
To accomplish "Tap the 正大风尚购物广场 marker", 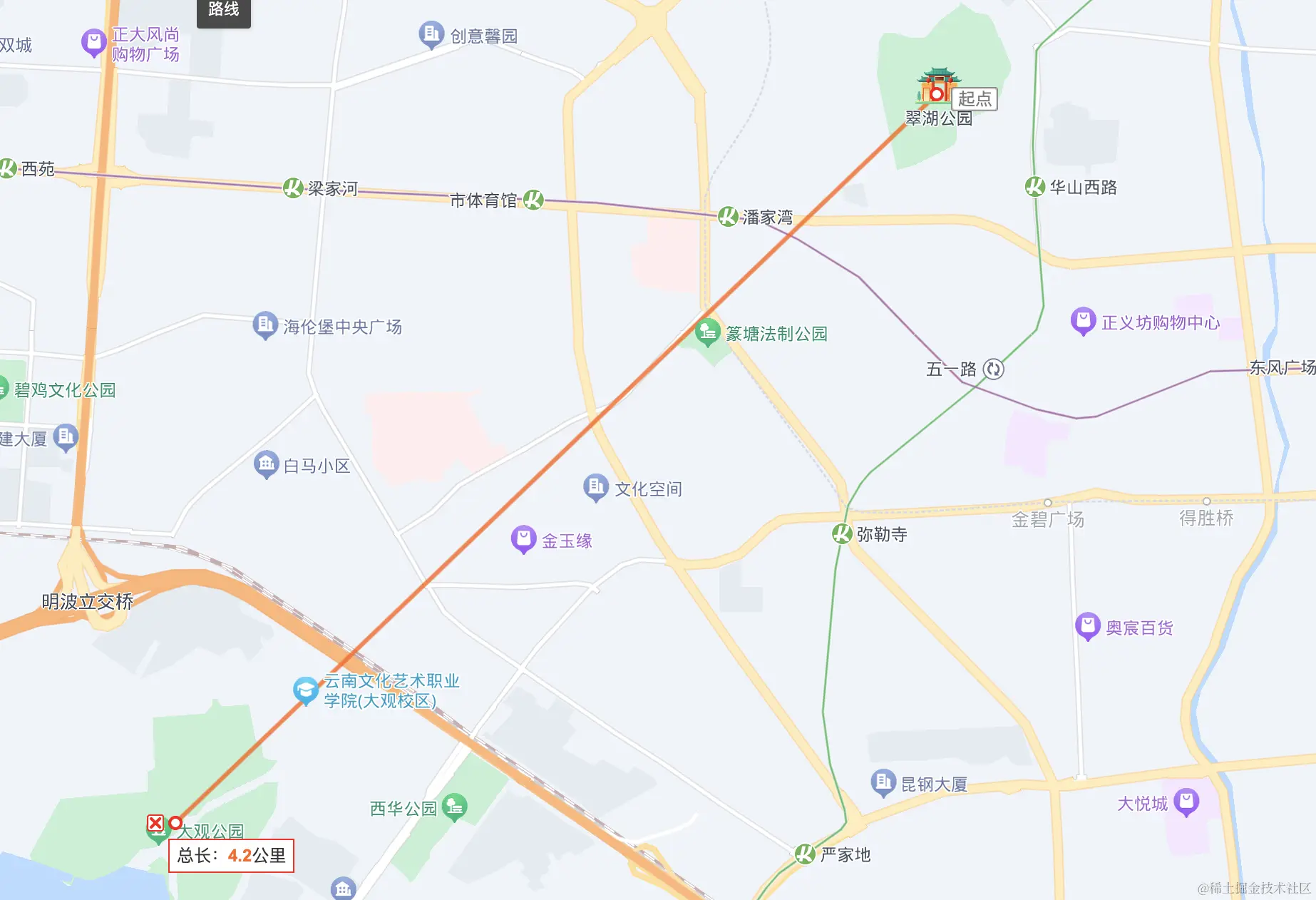I will tap(93, 42).
